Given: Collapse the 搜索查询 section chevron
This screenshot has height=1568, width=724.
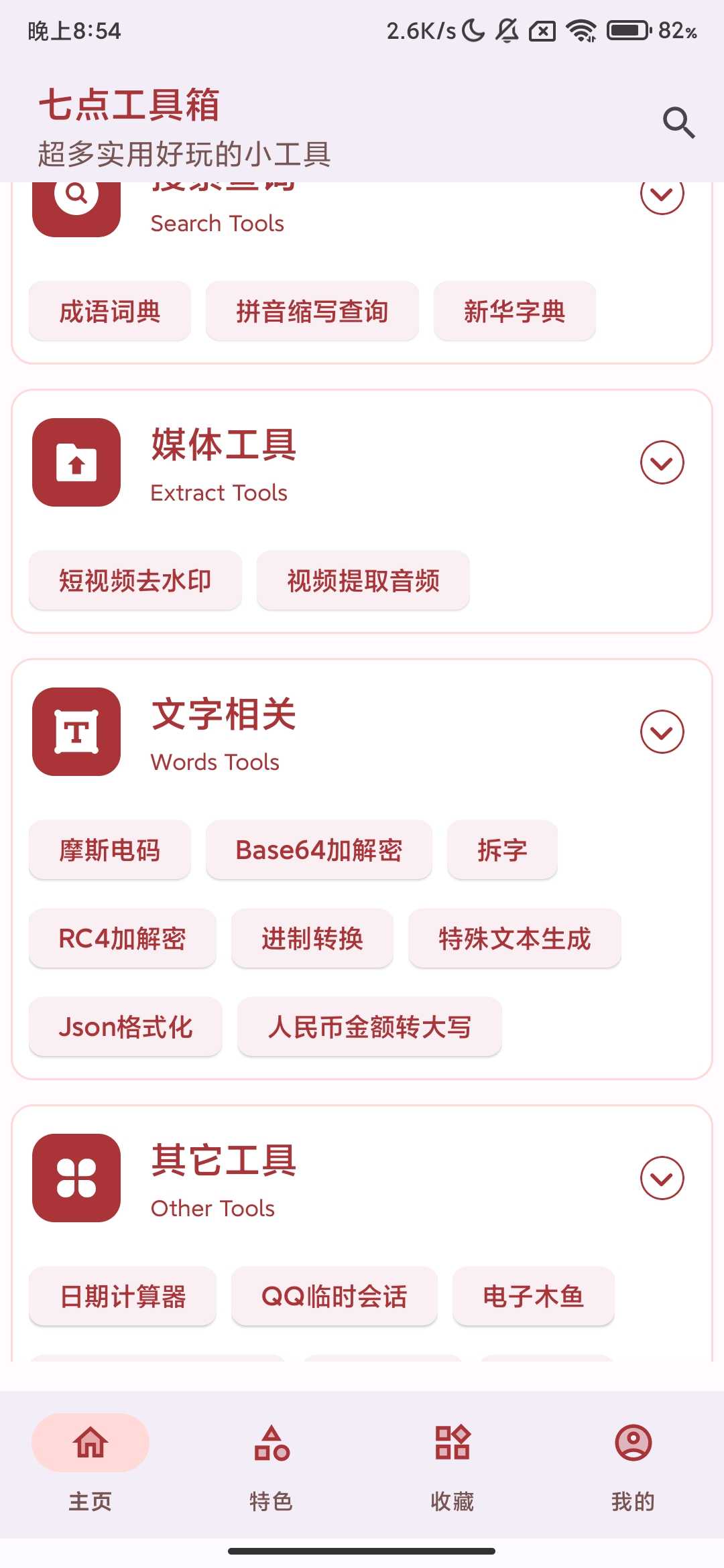Looking at the screenshot, I should 662,195.
